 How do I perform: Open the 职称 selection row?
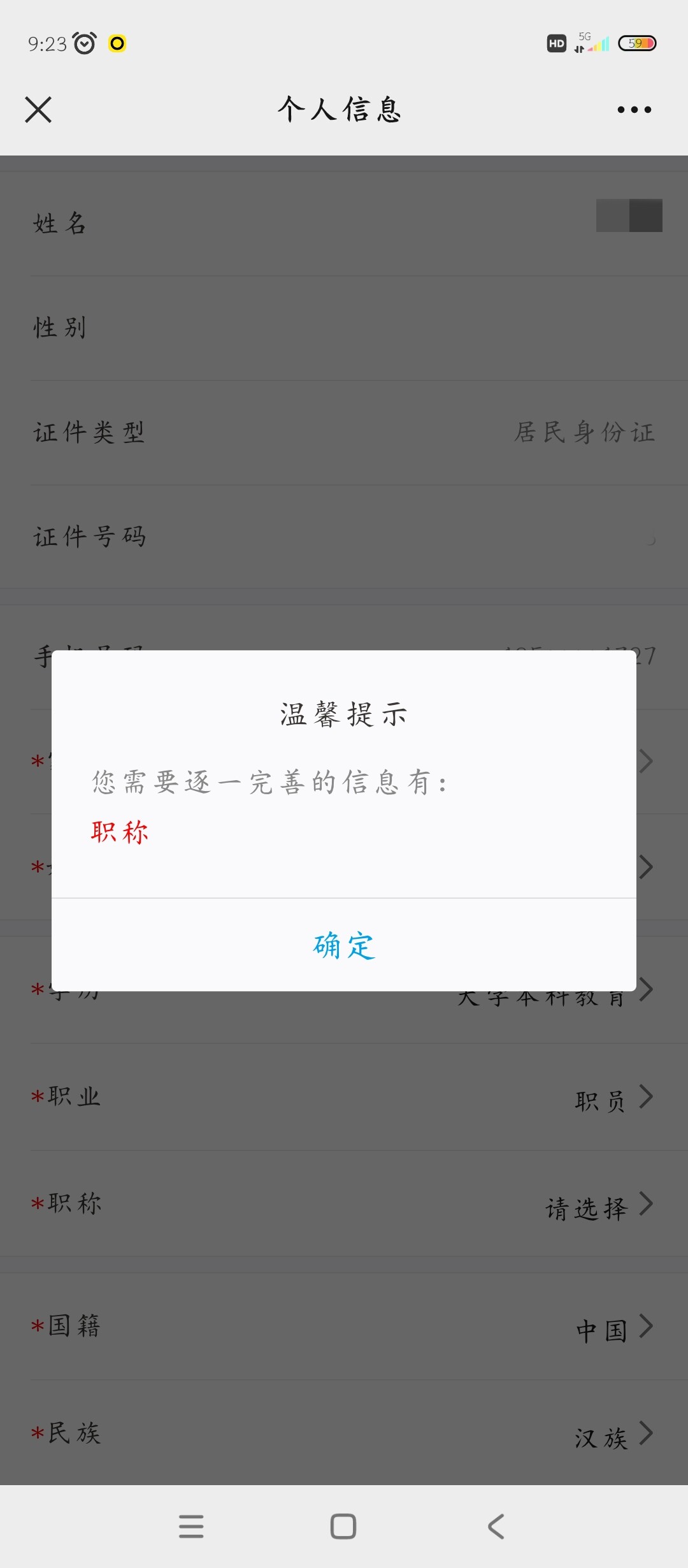(344, 1204)
